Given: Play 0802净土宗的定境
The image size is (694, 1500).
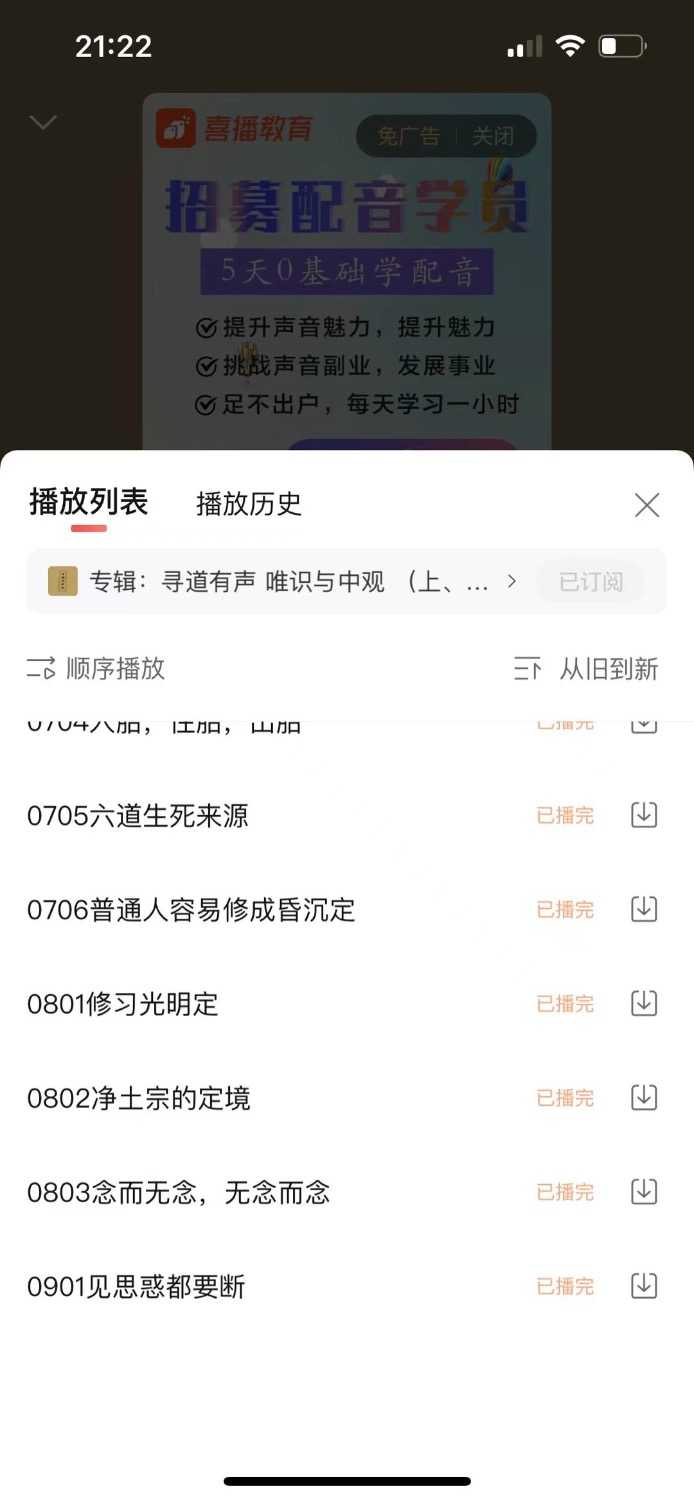Looking at the screenshot, I should [x=139, y=1098].
